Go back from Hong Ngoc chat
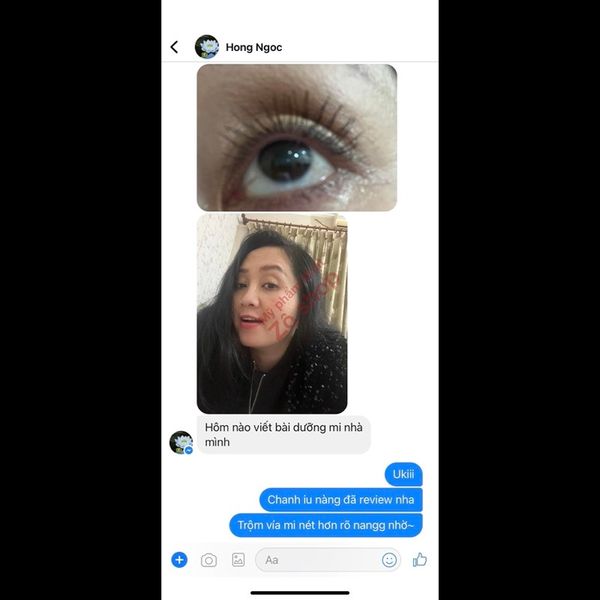This screenshot has width=600, height=600. pyautogui.click(x=174, y=47)
